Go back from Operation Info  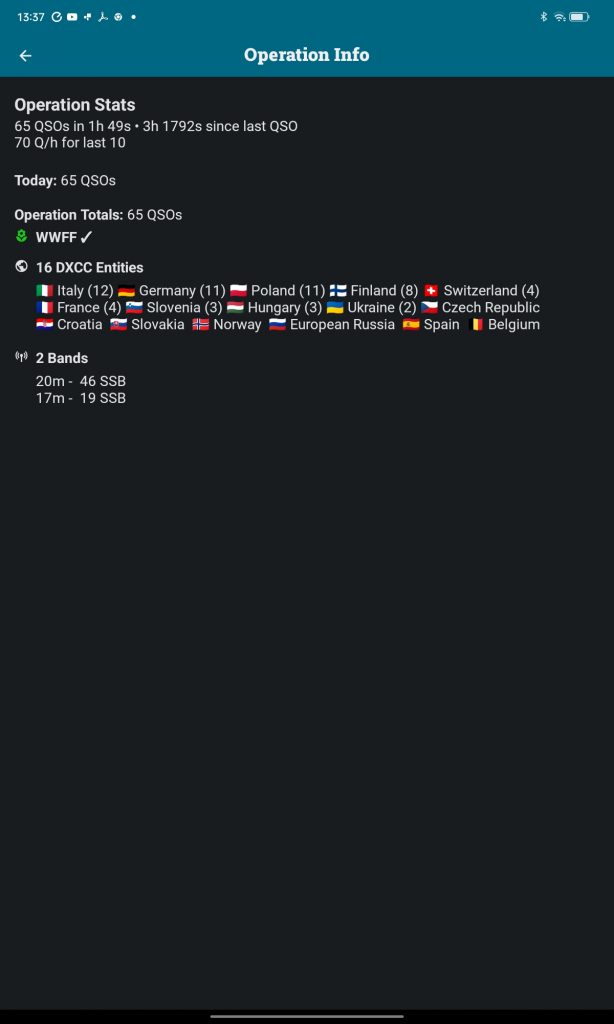[26, 56]
